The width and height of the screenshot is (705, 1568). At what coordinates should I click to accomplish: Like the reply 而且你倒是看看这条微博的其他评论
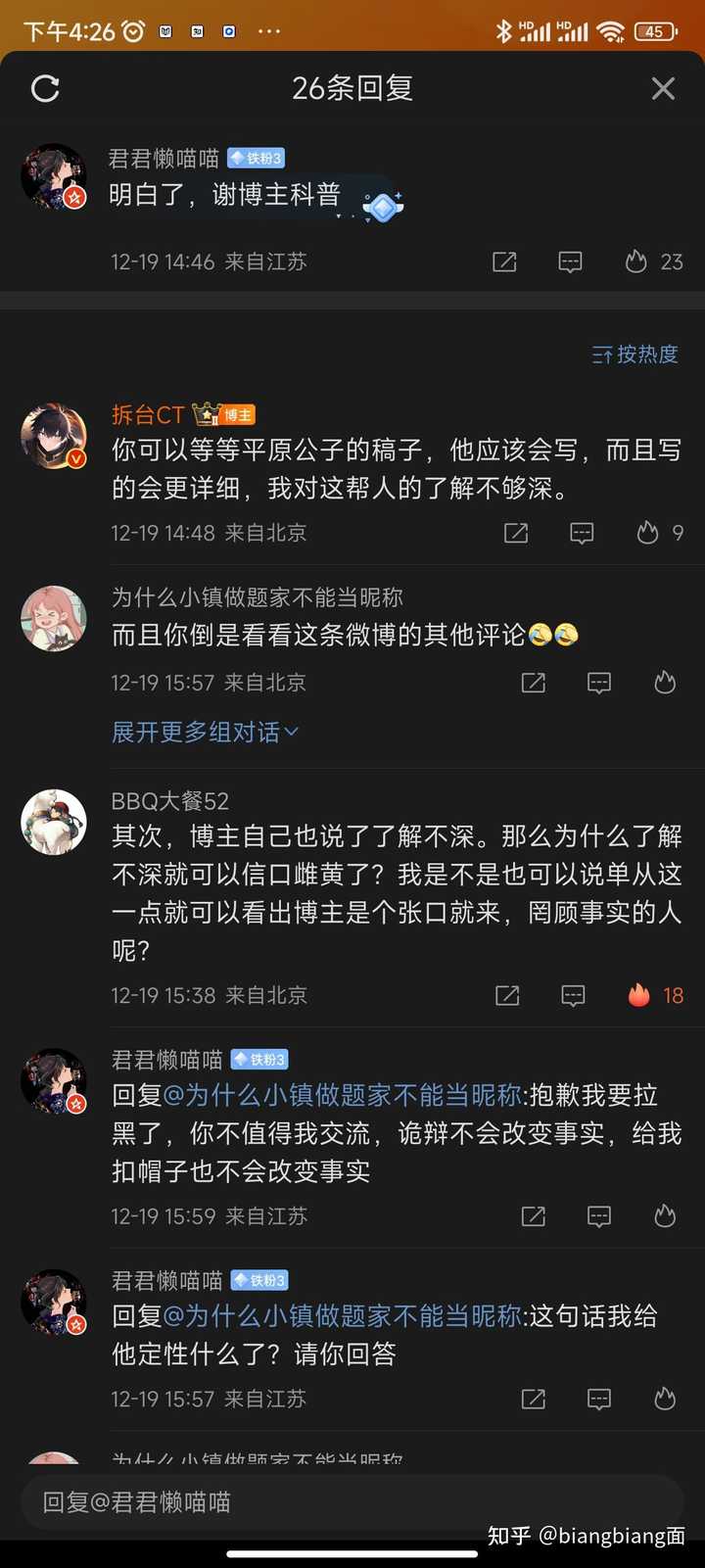point(665,683)
